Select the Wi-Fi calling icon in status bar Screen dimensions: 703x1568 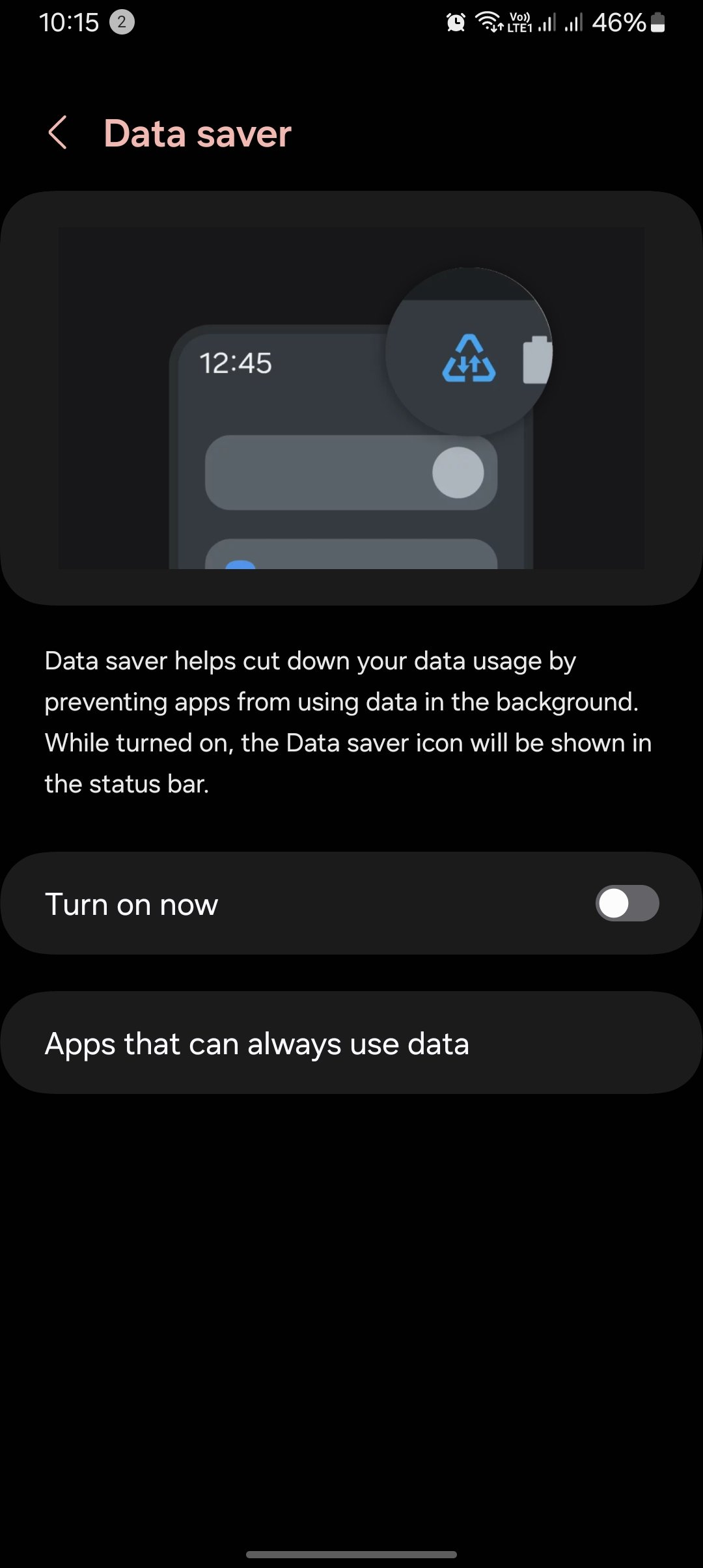(x=488, y=22)
